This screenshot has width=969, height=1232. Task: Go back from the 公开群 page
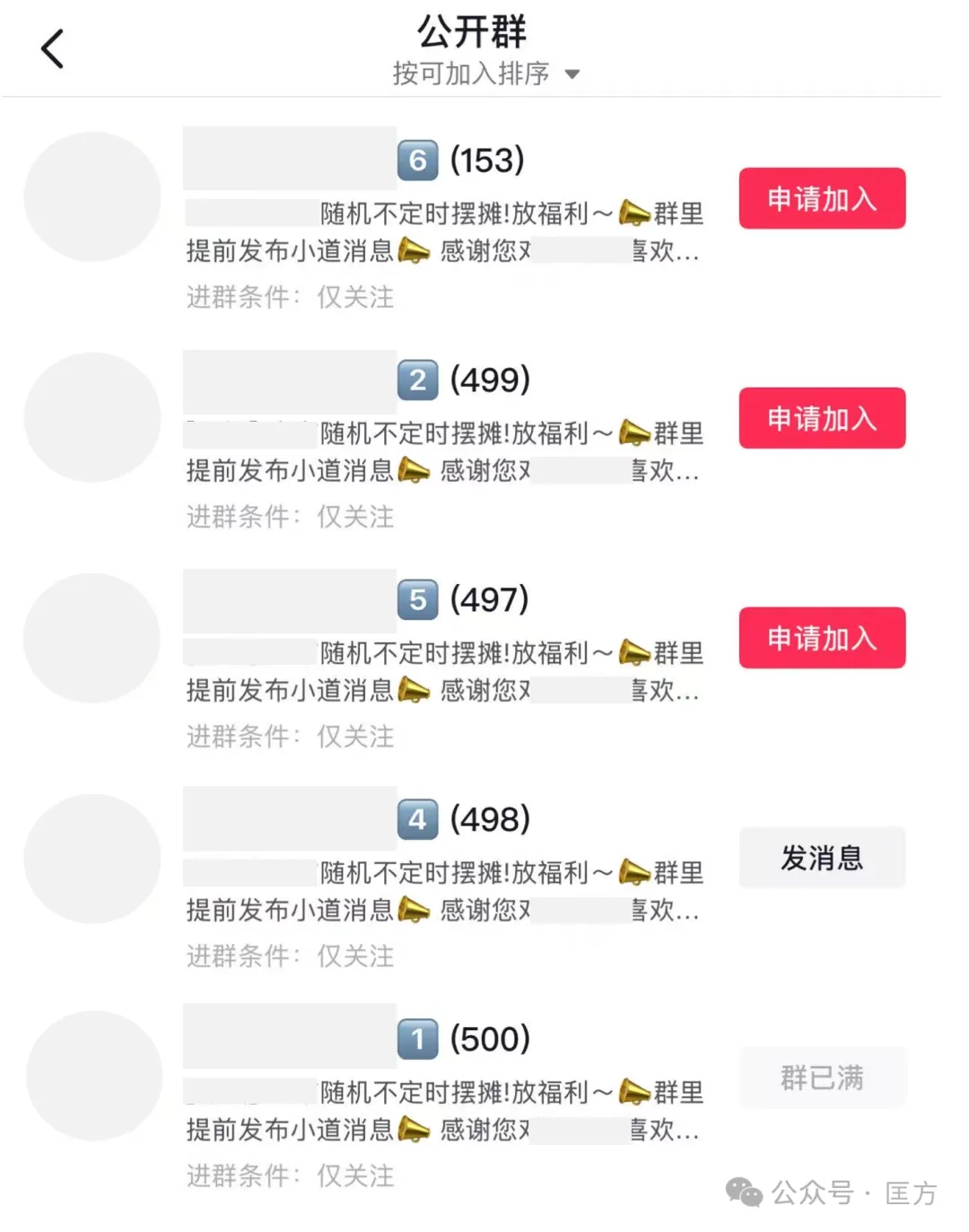pos(53,49)
